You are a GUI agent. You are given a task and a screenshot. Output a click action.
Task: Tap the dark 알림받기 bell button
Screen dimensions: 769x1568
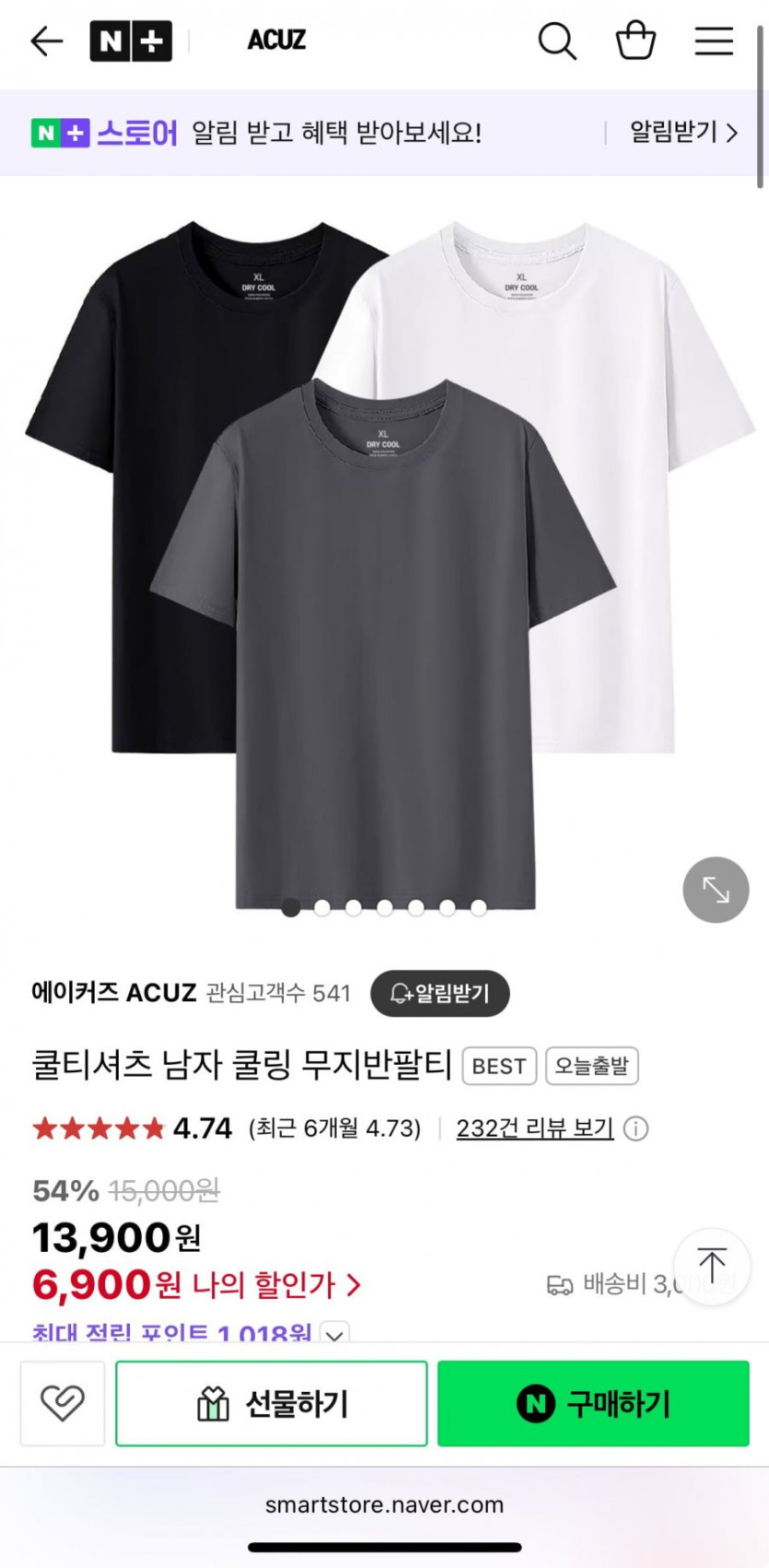pyautogui.click(x=440, y=993)
